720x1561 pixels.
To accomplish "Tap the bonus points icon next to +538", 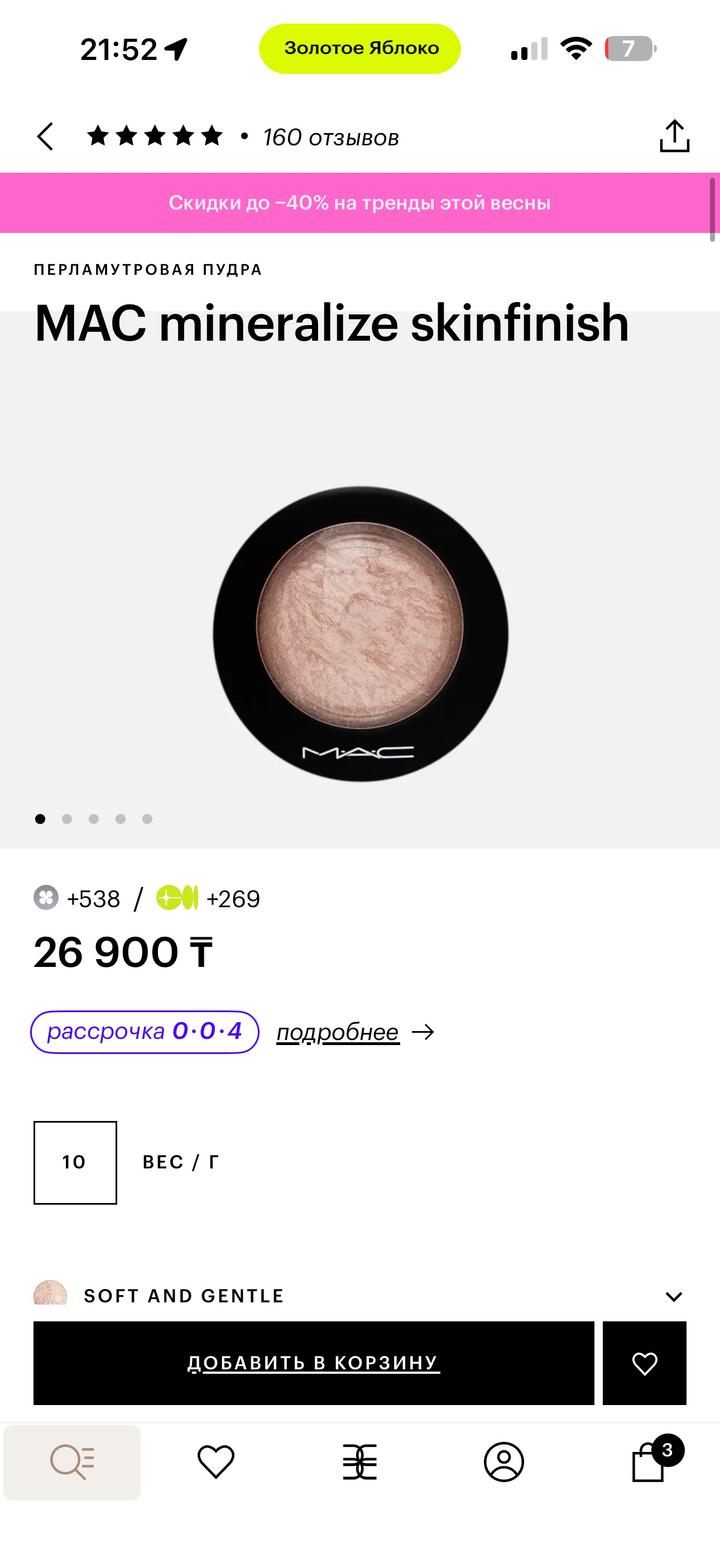I will click(45, 899).
